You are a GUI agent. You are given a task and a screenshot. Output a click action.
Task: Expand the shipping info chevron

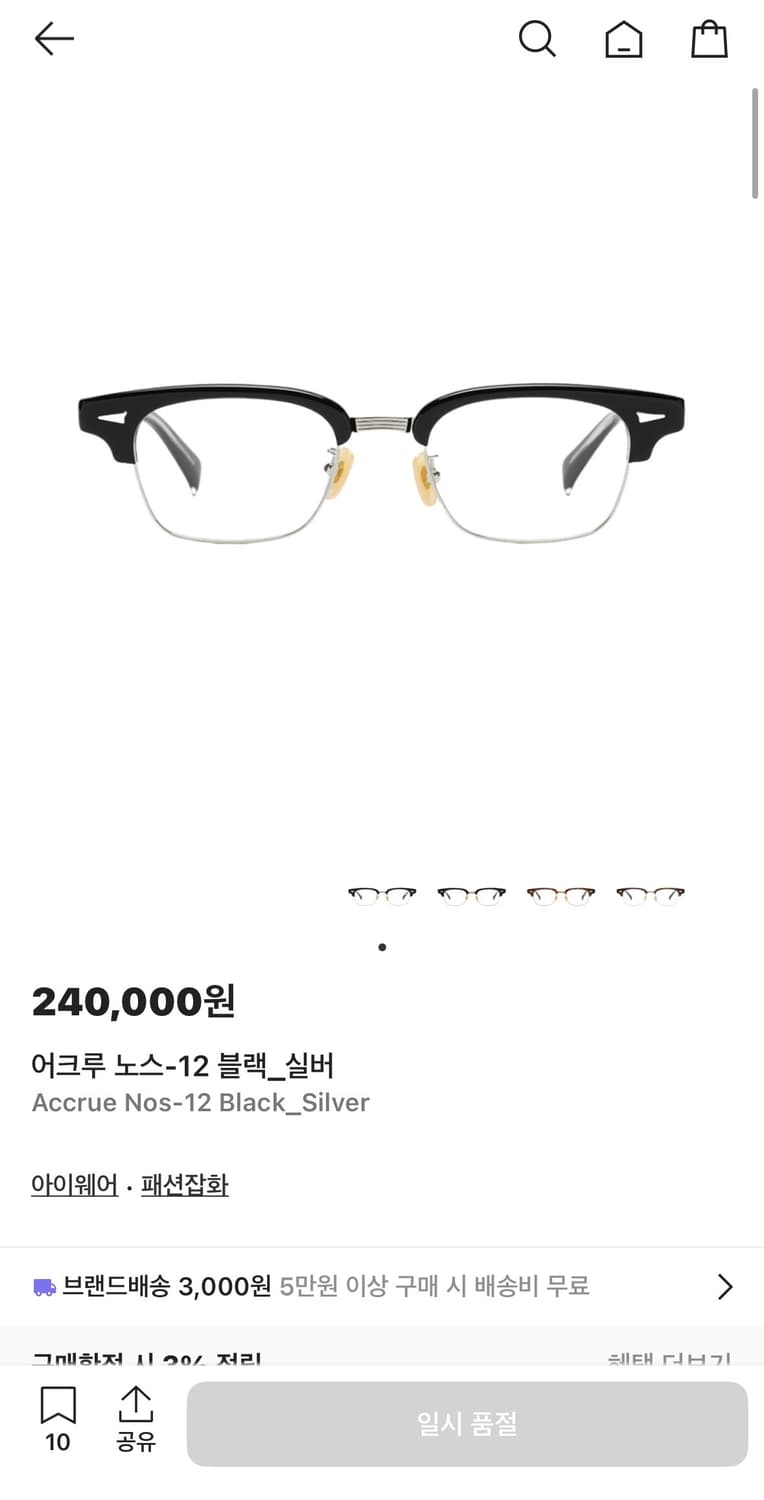(726, 1287)
